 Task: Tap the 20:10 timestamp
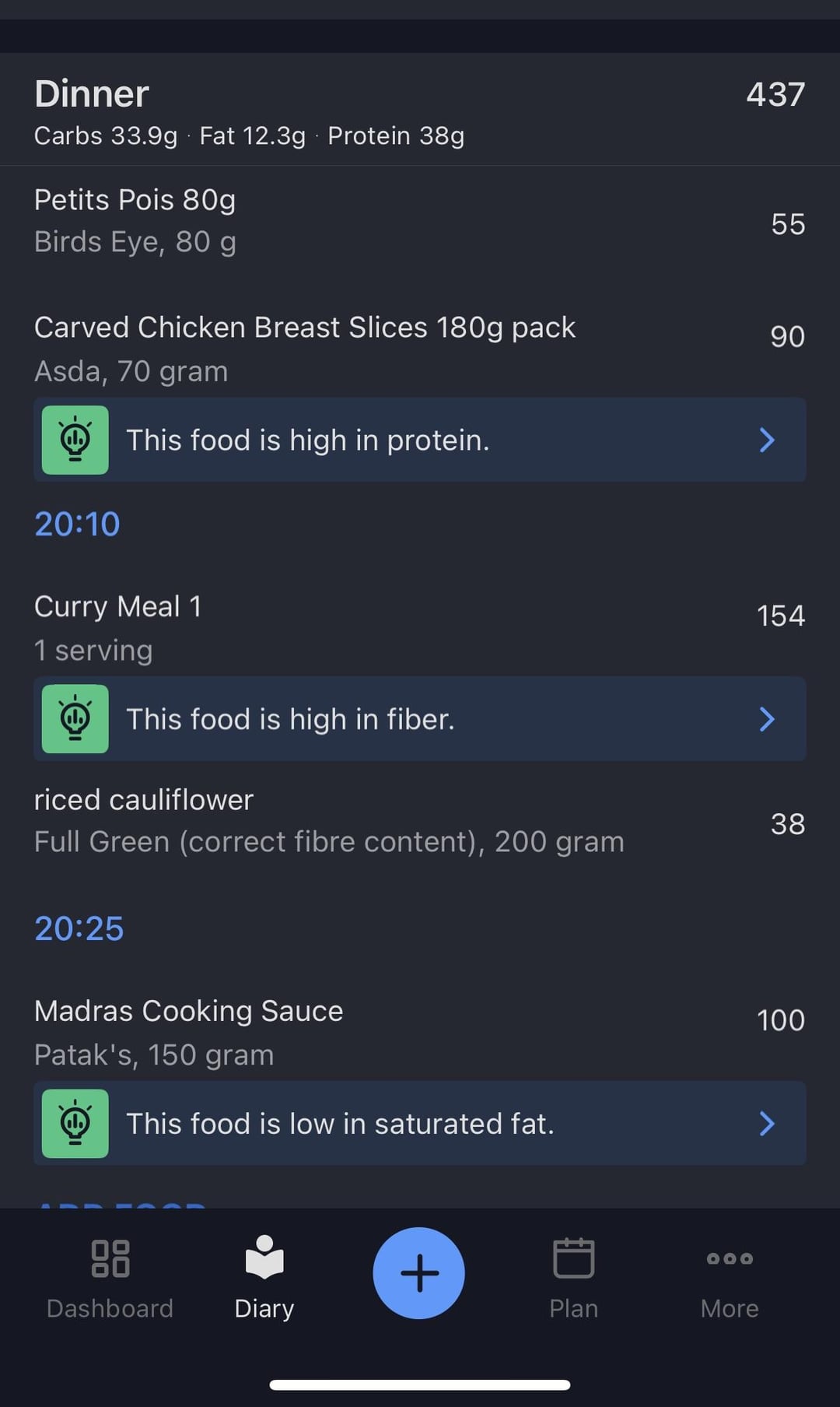click(x=77, y=524)
